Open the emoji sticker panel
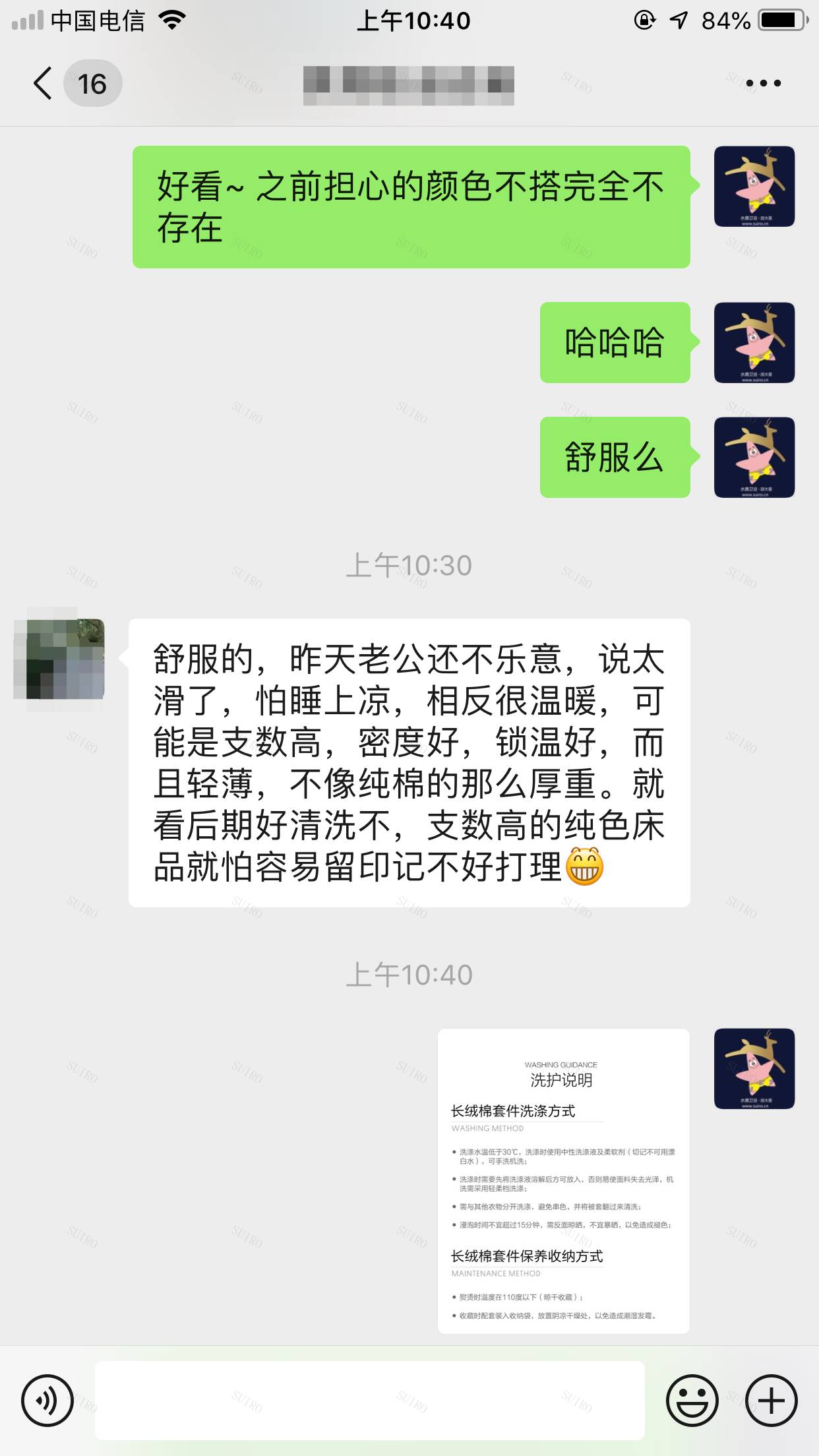 coord(692,1400)
